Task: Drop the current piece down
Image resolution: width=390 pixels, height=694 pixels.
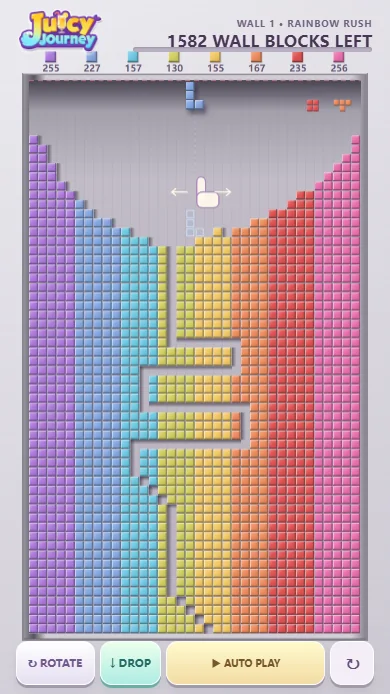Action: [130, 663]
